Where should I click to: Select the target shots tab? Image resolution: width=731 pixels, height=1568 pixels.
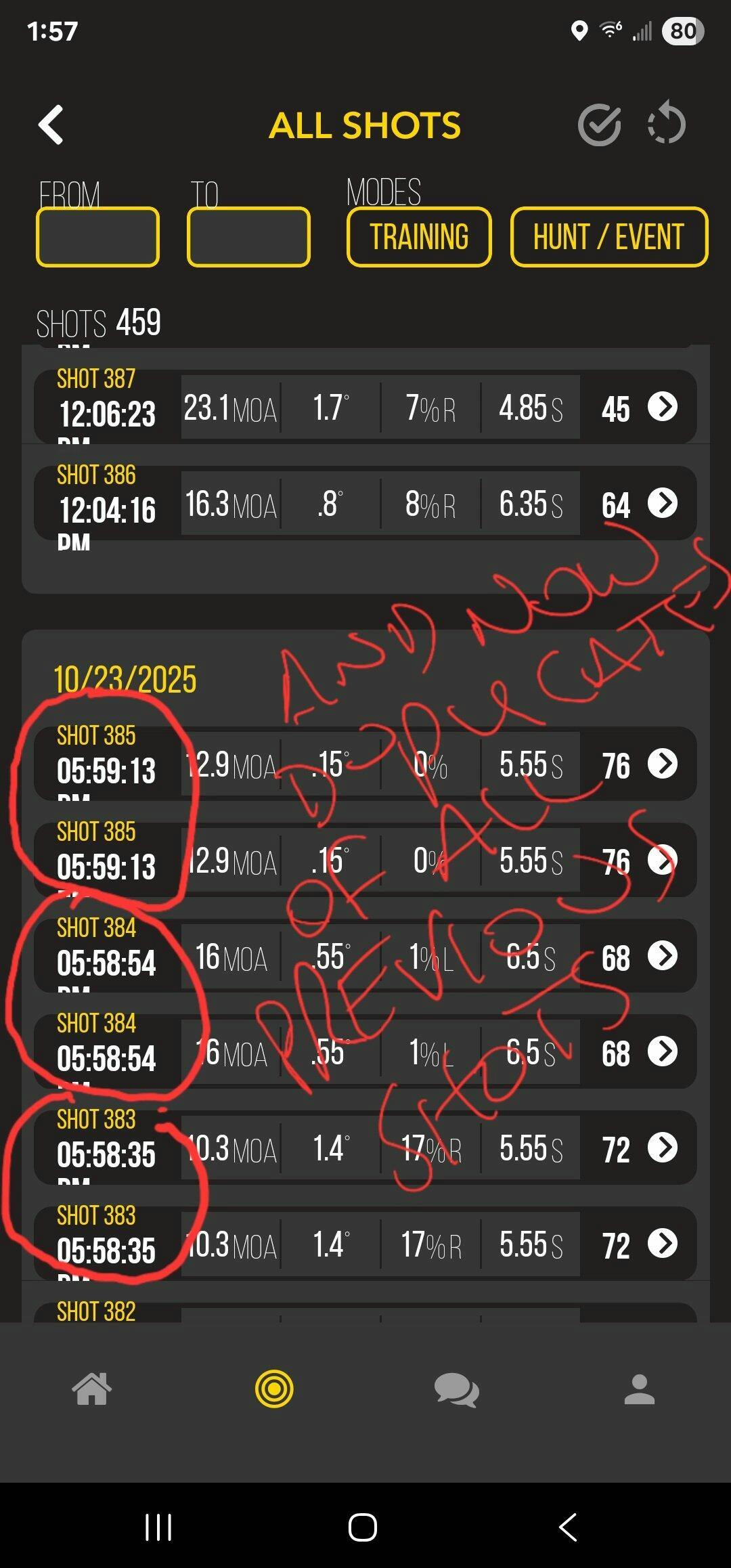pyautogui.click(x=274, y=1389)
